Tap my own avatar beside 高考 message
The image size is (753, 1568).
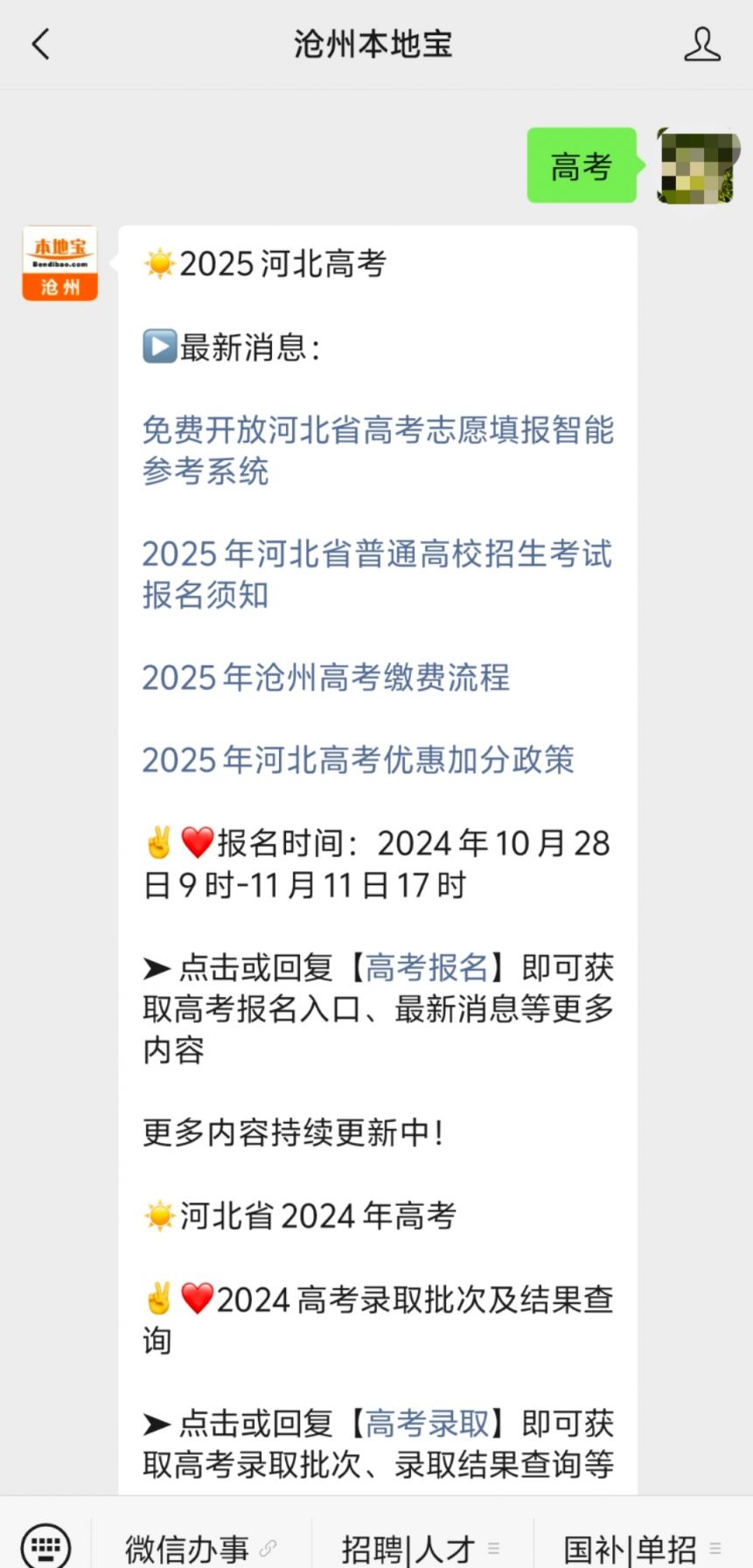[x=697, y=165]
